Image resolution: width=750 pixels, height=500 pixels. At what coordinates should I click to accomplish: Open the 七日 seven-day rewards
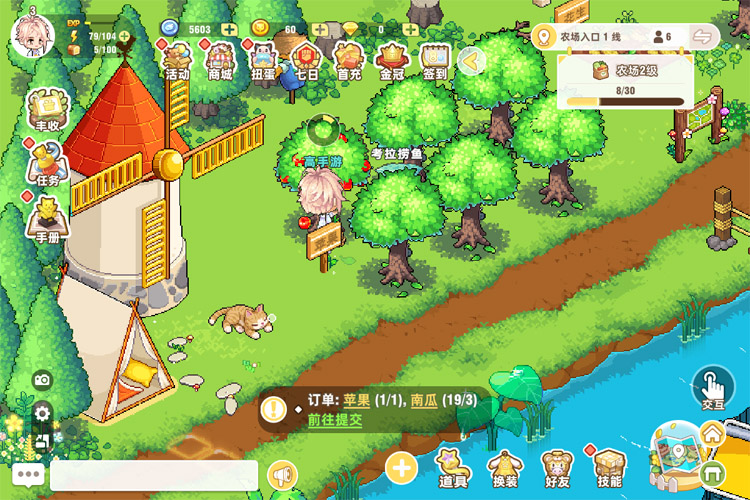[x=307, y=61]
